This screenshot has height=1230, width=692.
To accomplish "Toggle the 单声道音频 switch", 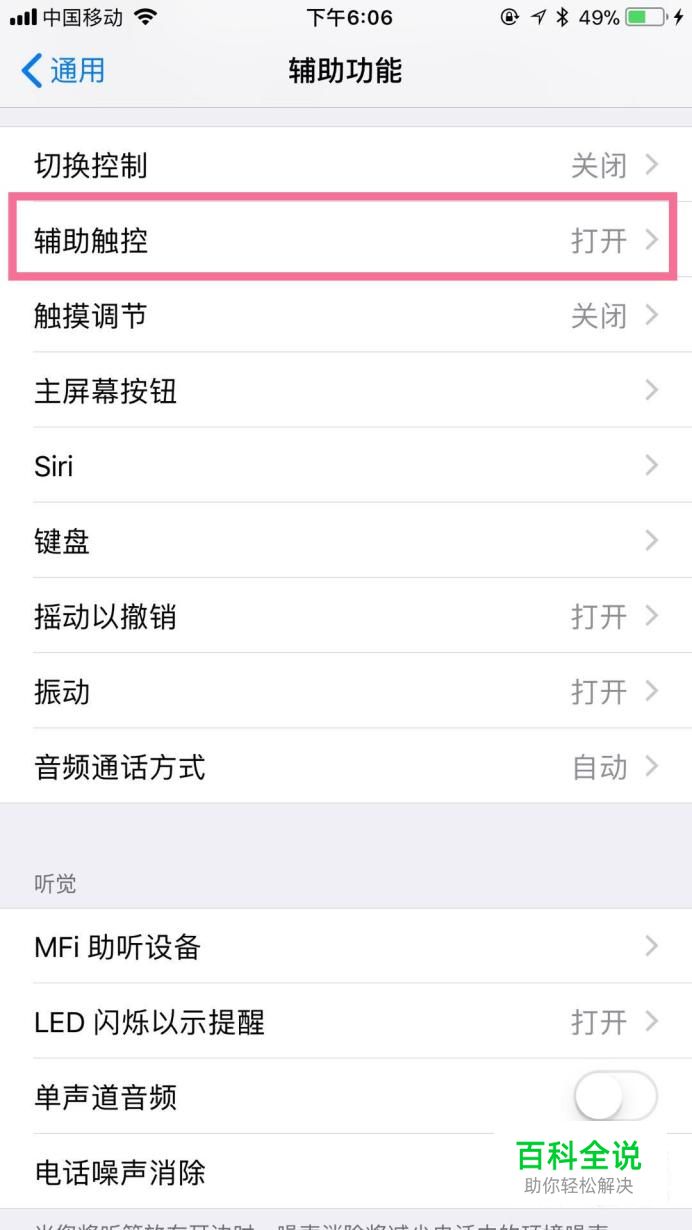I will (x=616, y=1097).
